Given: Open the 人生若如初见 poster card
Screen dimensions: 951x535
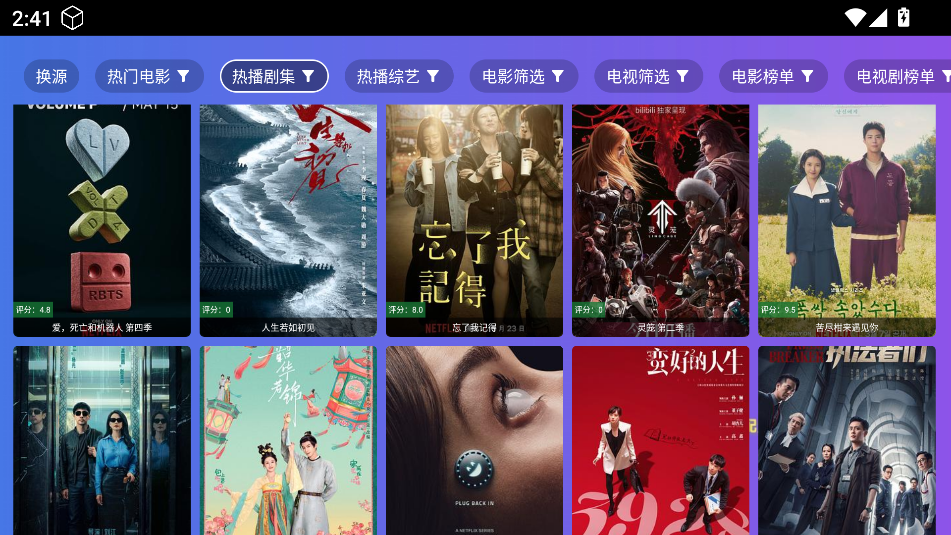Looking at the screenshot, I should (x=288, y=220).
